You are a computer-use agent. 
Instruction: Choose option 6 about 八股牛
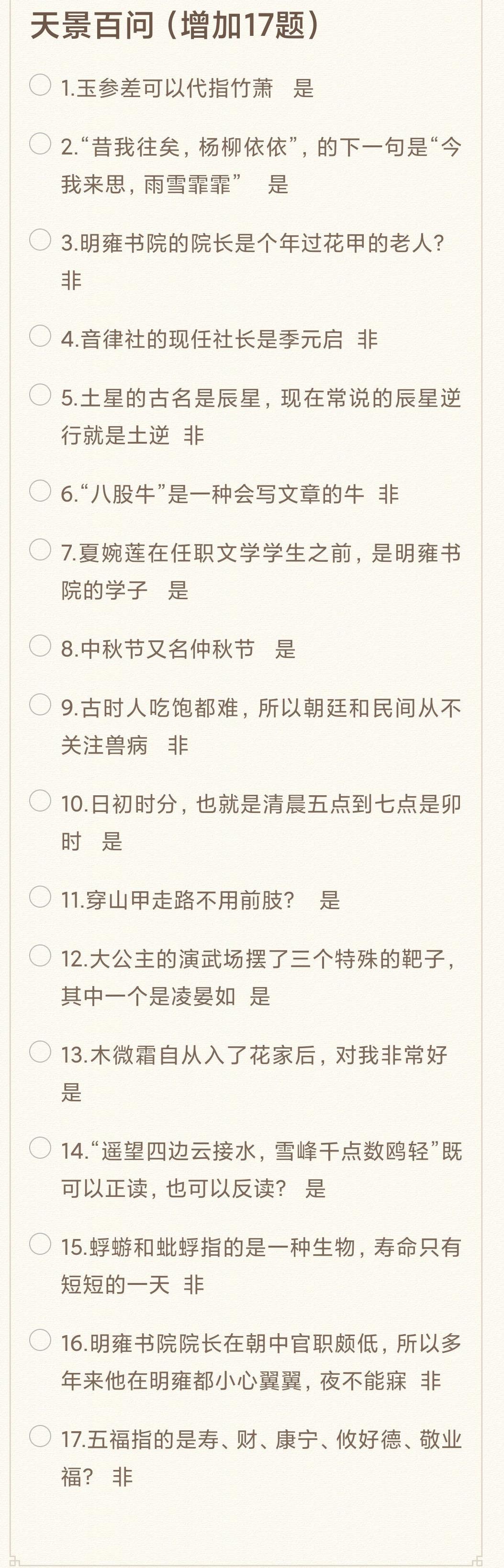pyautogui.click(x=40, y=491)
